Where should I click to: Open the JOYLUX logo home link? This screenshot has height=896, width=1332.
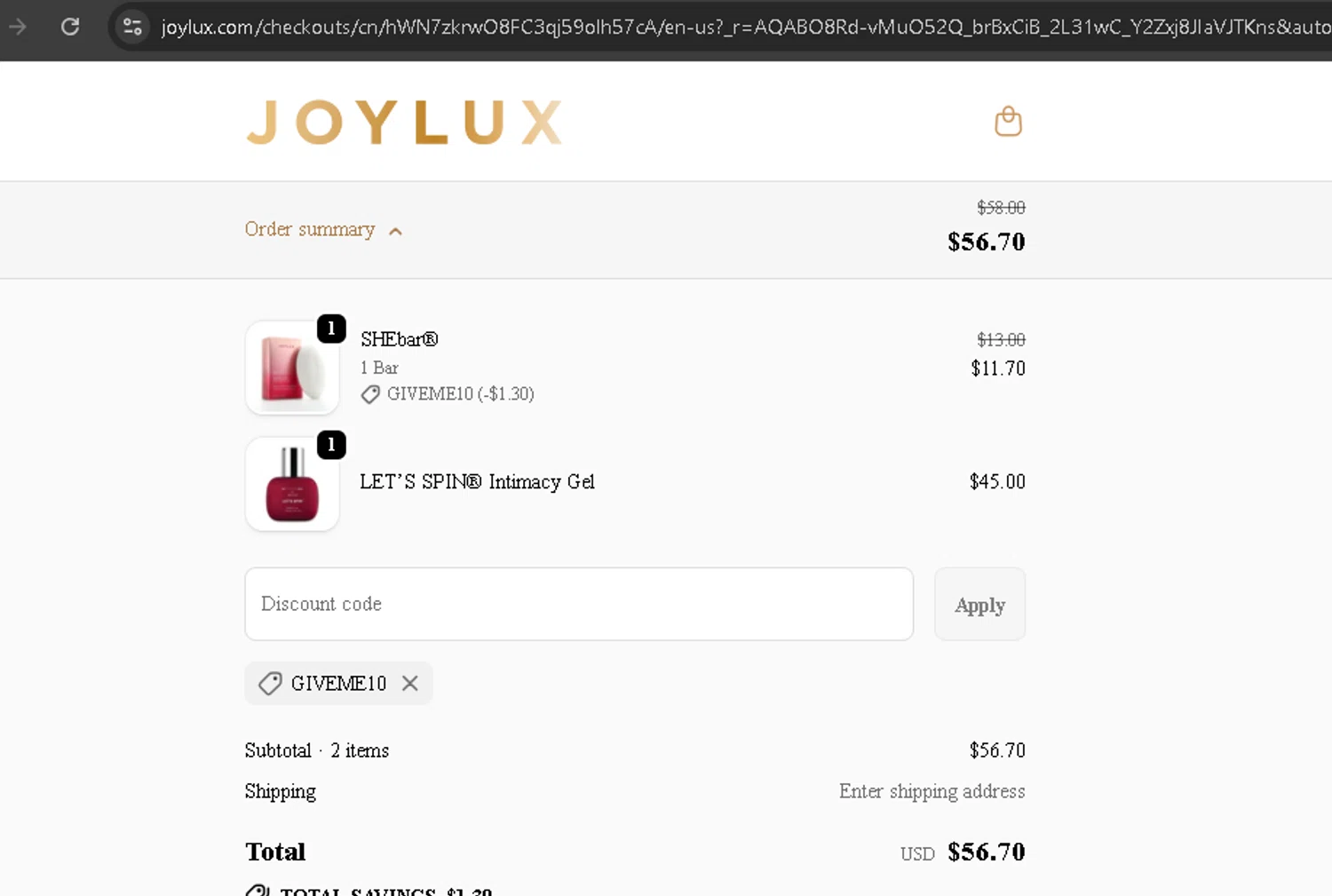404,122
